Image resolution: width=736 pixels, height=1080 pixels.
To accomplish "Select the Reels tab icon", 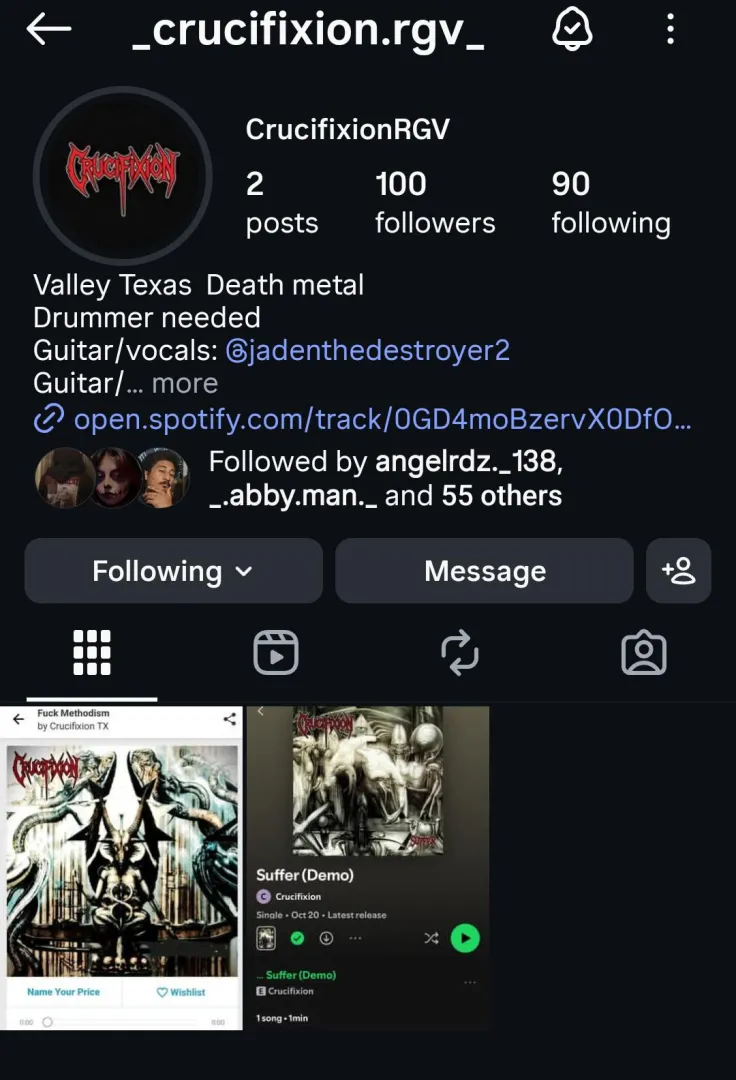I will (x=276, y=651).
